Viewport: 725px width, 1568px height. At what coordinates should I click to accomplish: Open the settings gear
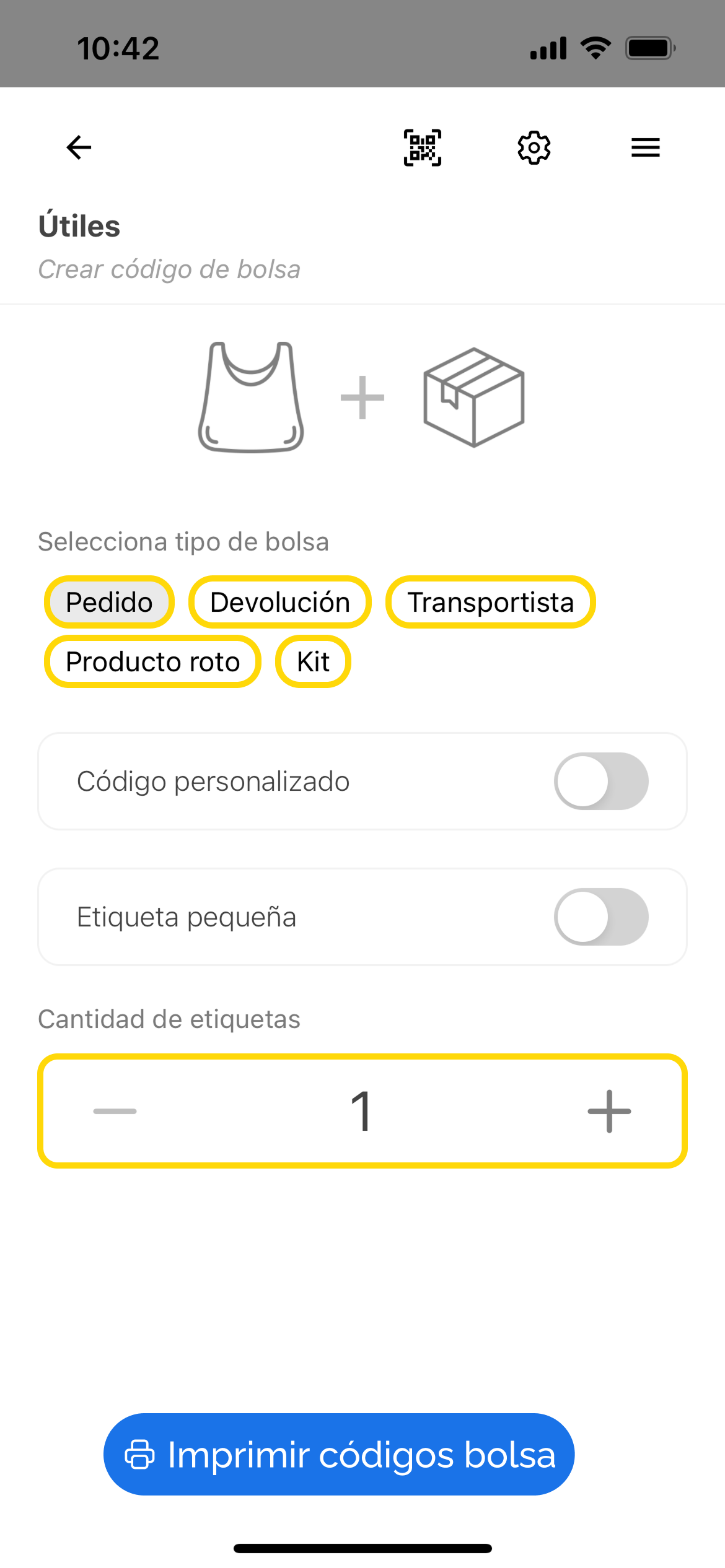tap(534, 147)
